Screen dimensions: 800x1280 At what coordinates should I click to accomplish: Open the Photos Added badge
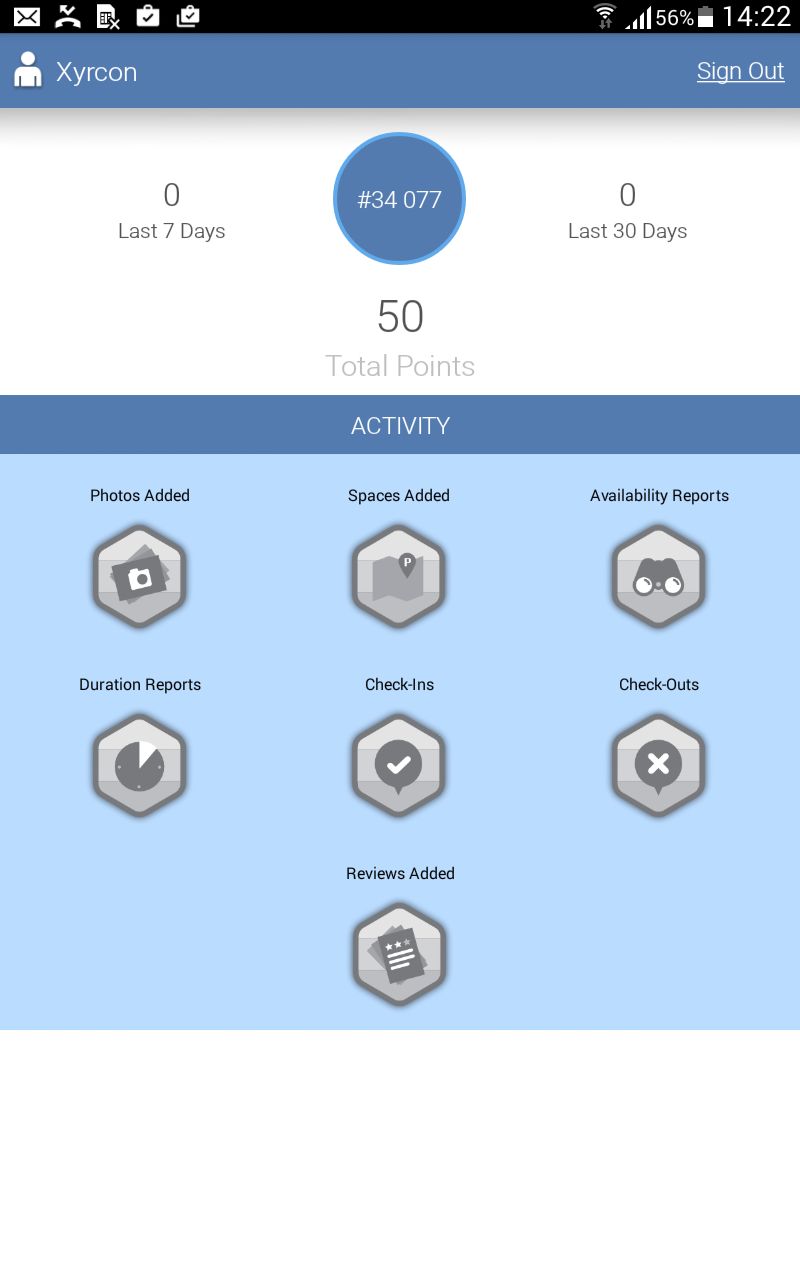pos(140,577)
